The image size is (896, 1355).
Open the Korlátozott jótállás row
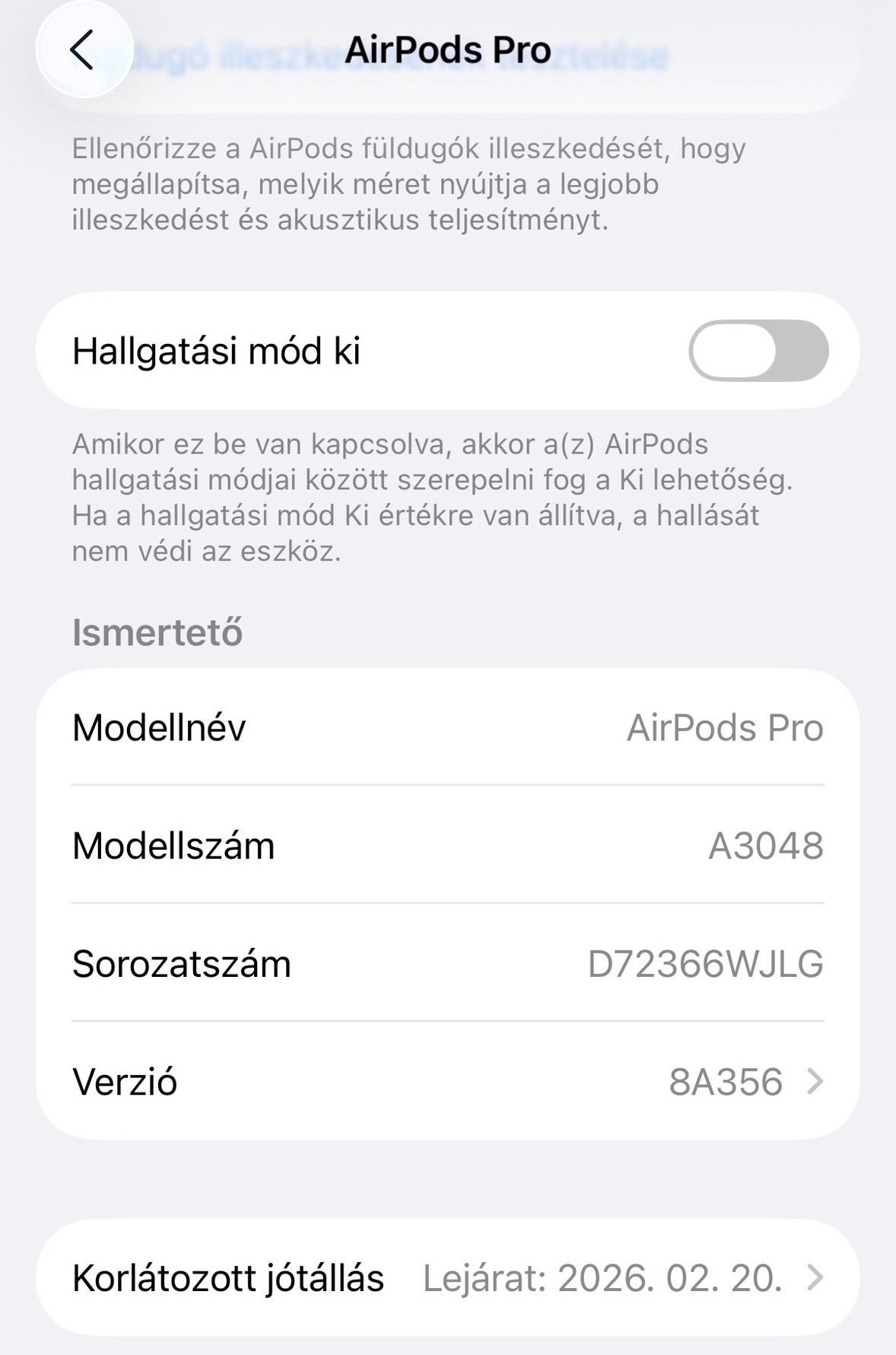pyautogui.click(x=447, y=1277)
